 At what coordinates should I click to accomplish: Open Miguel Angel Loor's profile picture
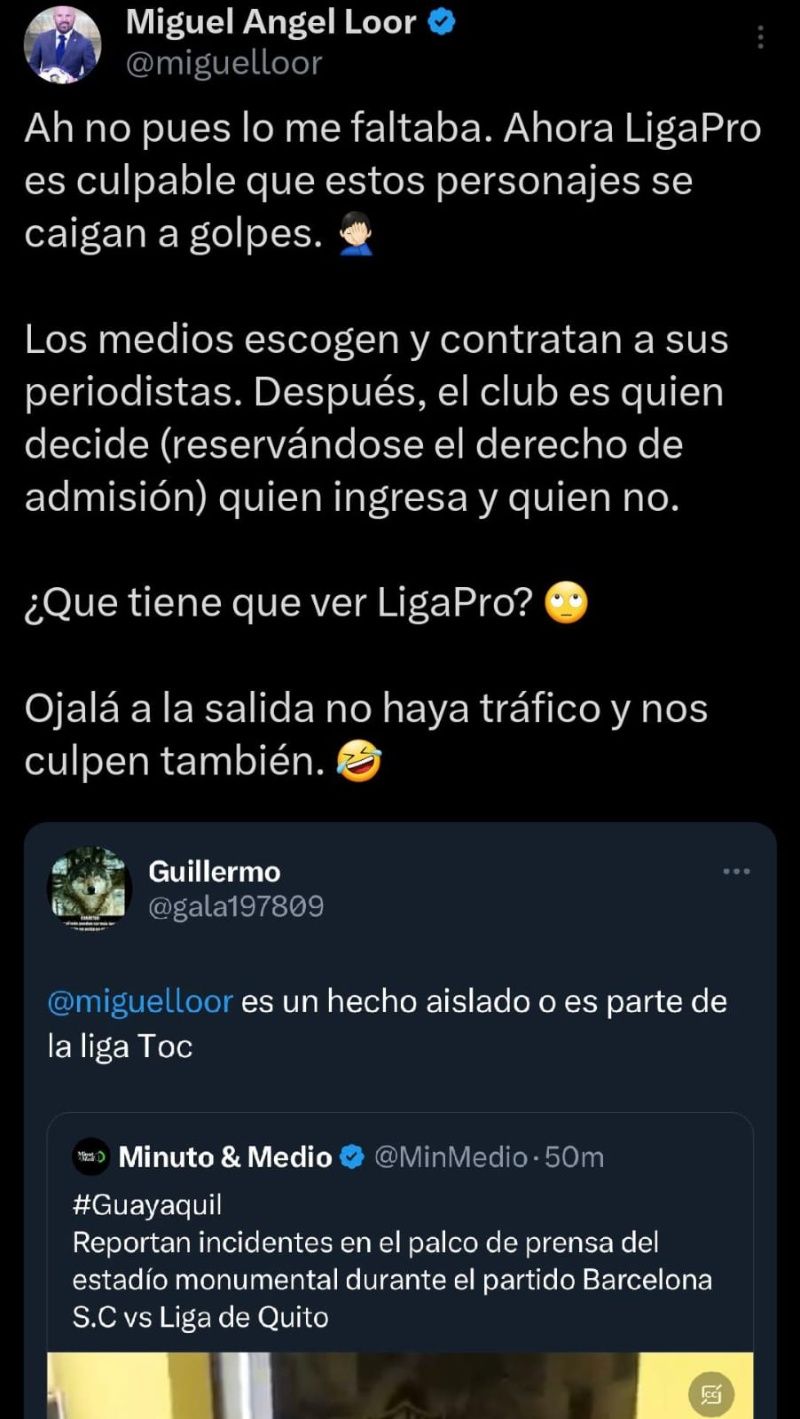pyautogui.click(x=62, y=43)
